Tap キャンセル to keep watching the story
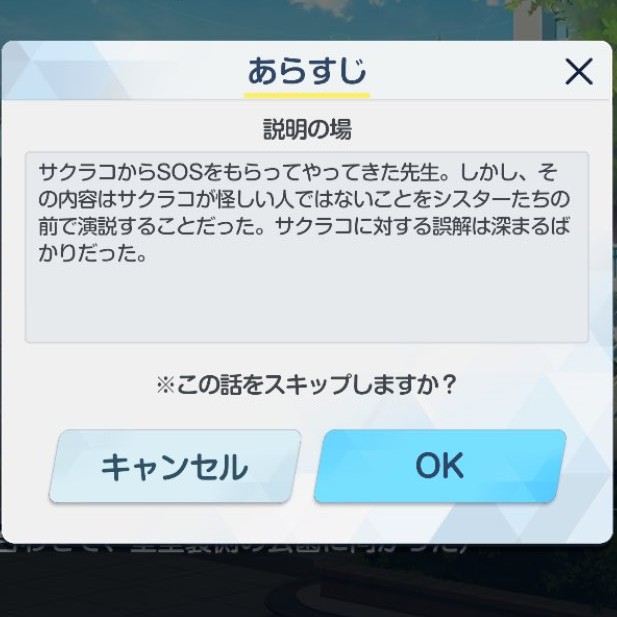Image resolution: width=617 pixels, height=617 pixels. pyautogui.click(x=175, y=466)
